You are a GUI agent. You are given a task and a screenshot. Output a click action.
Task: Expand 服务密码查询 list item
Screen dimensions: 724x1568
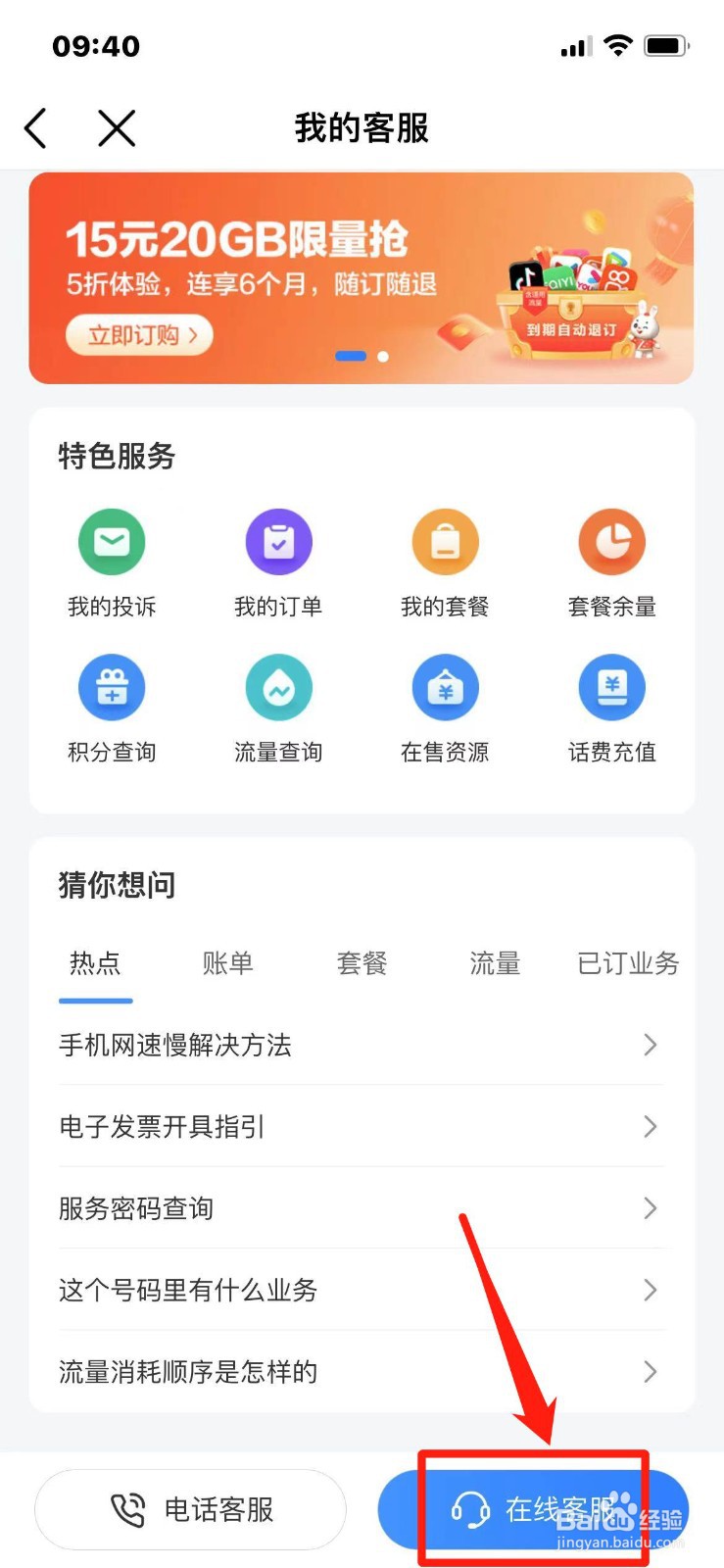click(362, 1208)
